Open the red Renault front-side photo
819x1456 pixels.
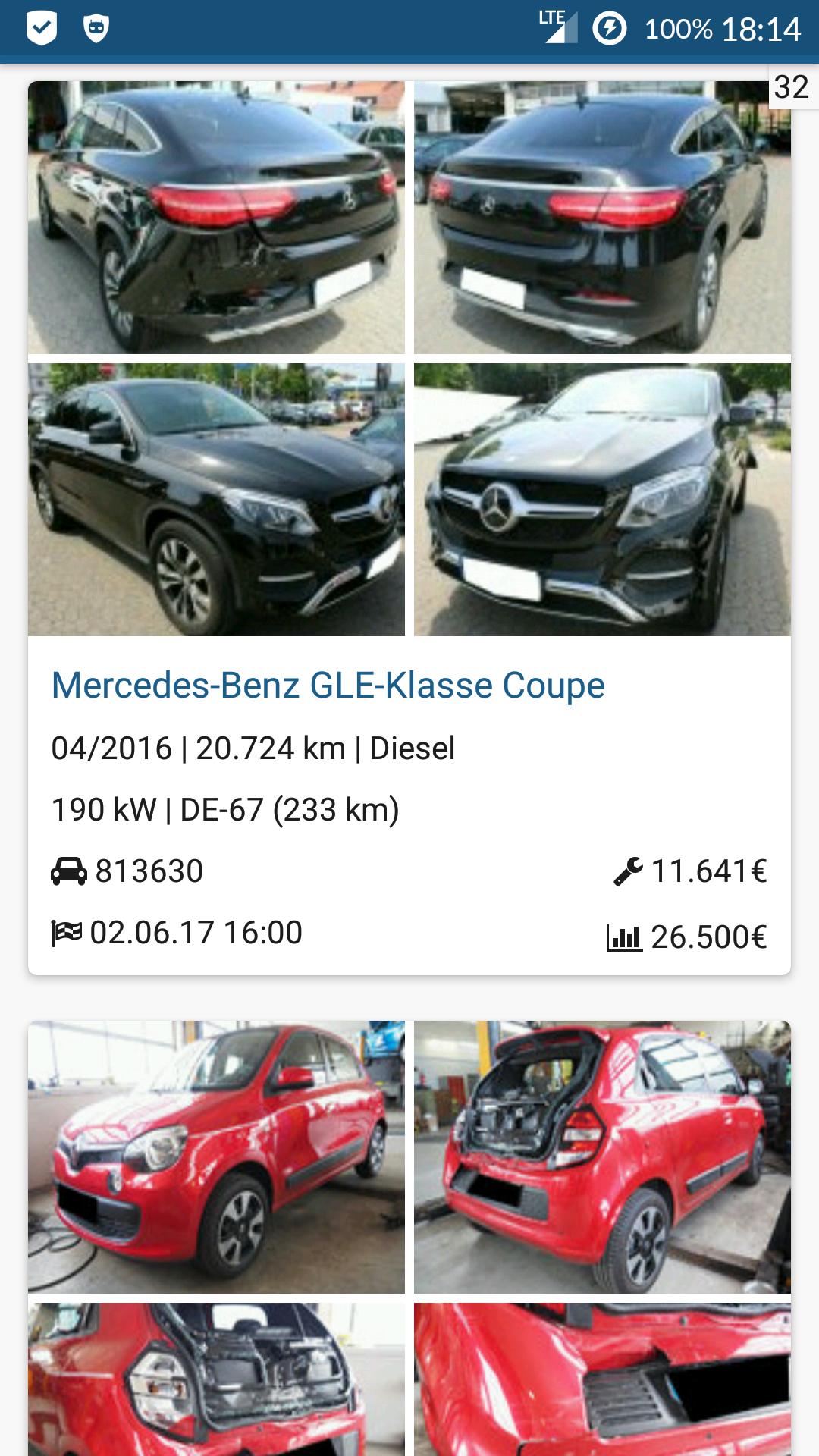(216, 1157)
